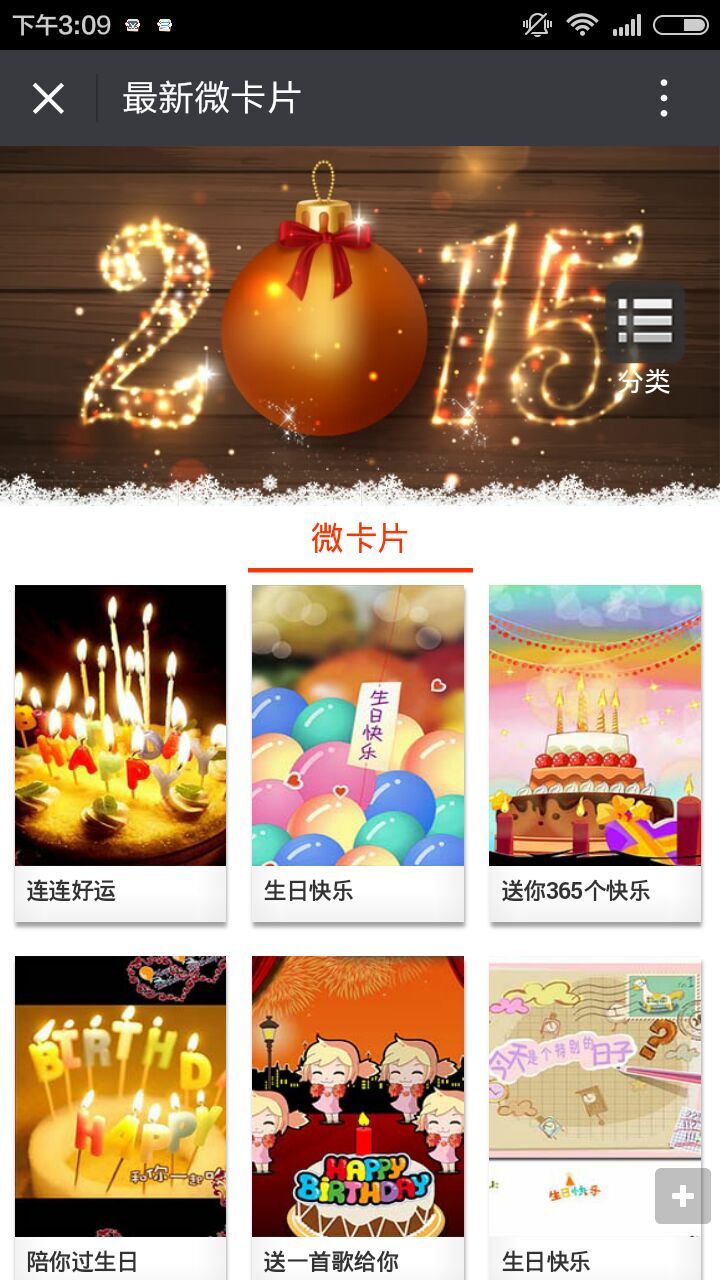The image size is (720, 1280).
Task: Open the 陪你过生日 card
Action: pos(120,1110)
